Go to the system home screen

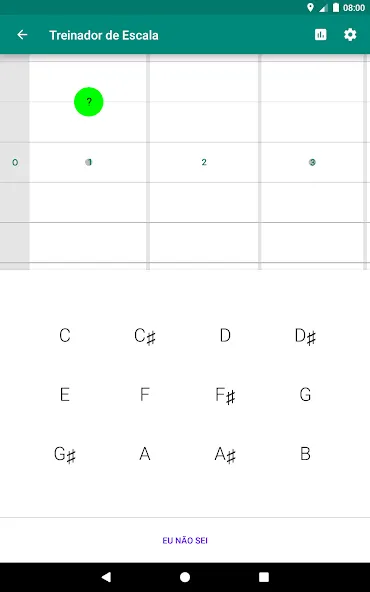point(185,577)
